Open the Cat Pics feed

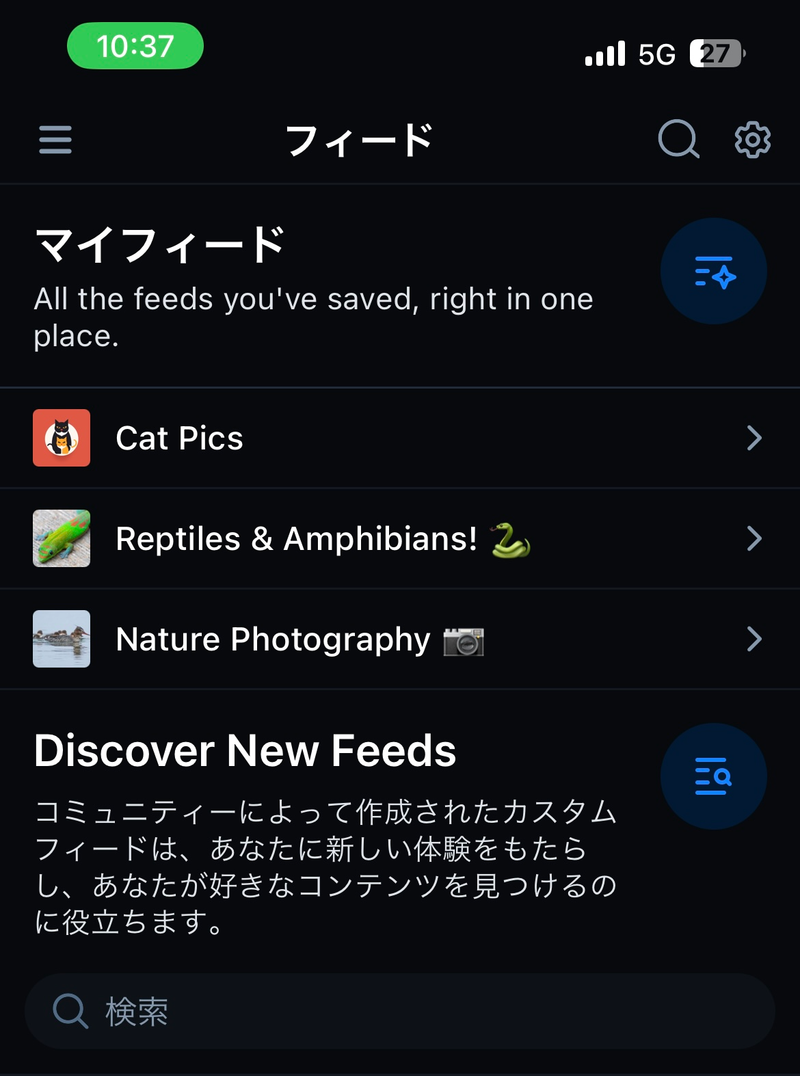180,438
